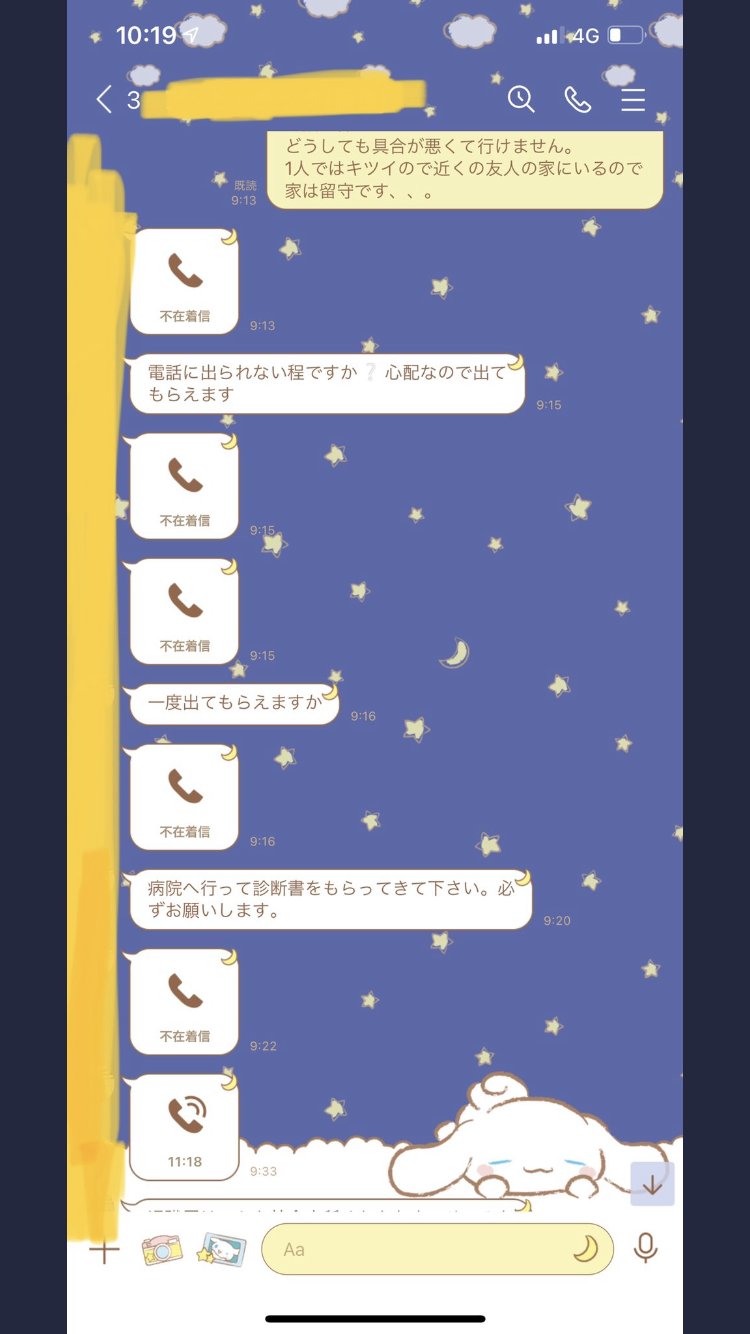
Task: Search within this conversation
Action: coord(521,99)
